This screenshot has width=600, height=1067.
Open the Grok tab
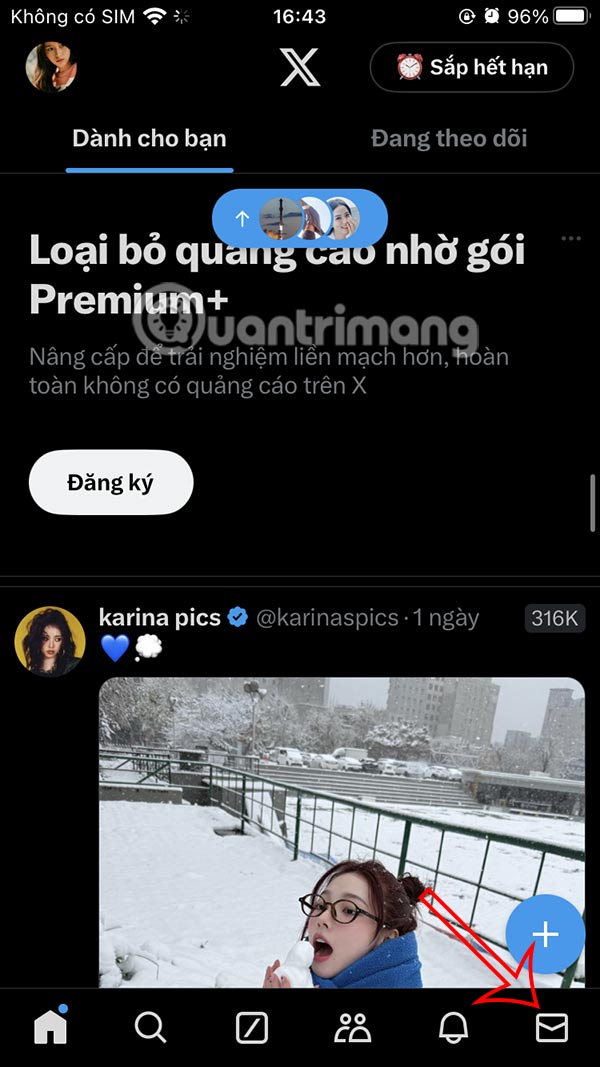[x=250, y=1027]
